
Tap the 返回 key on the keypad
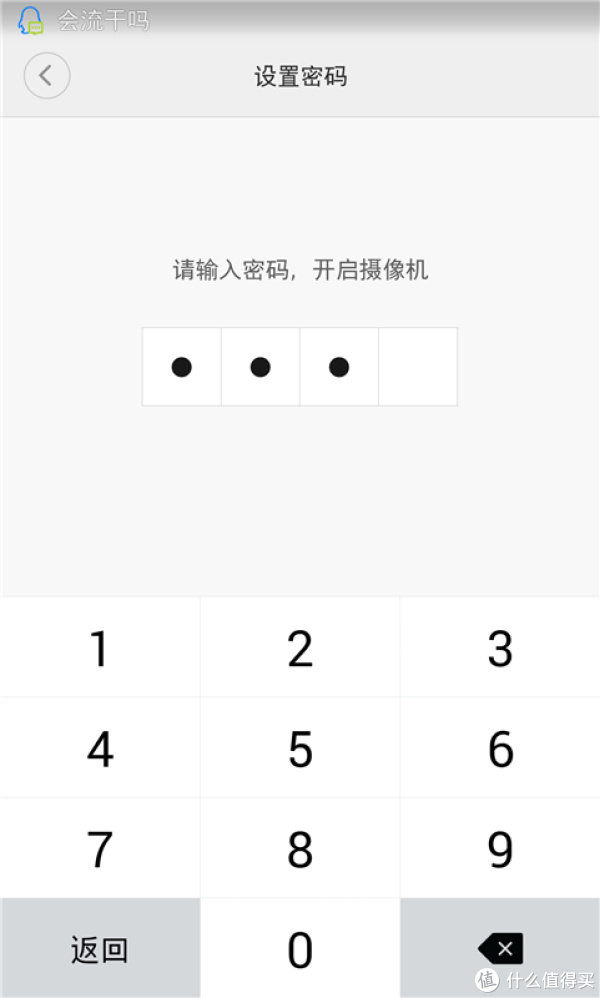point(100,948)
